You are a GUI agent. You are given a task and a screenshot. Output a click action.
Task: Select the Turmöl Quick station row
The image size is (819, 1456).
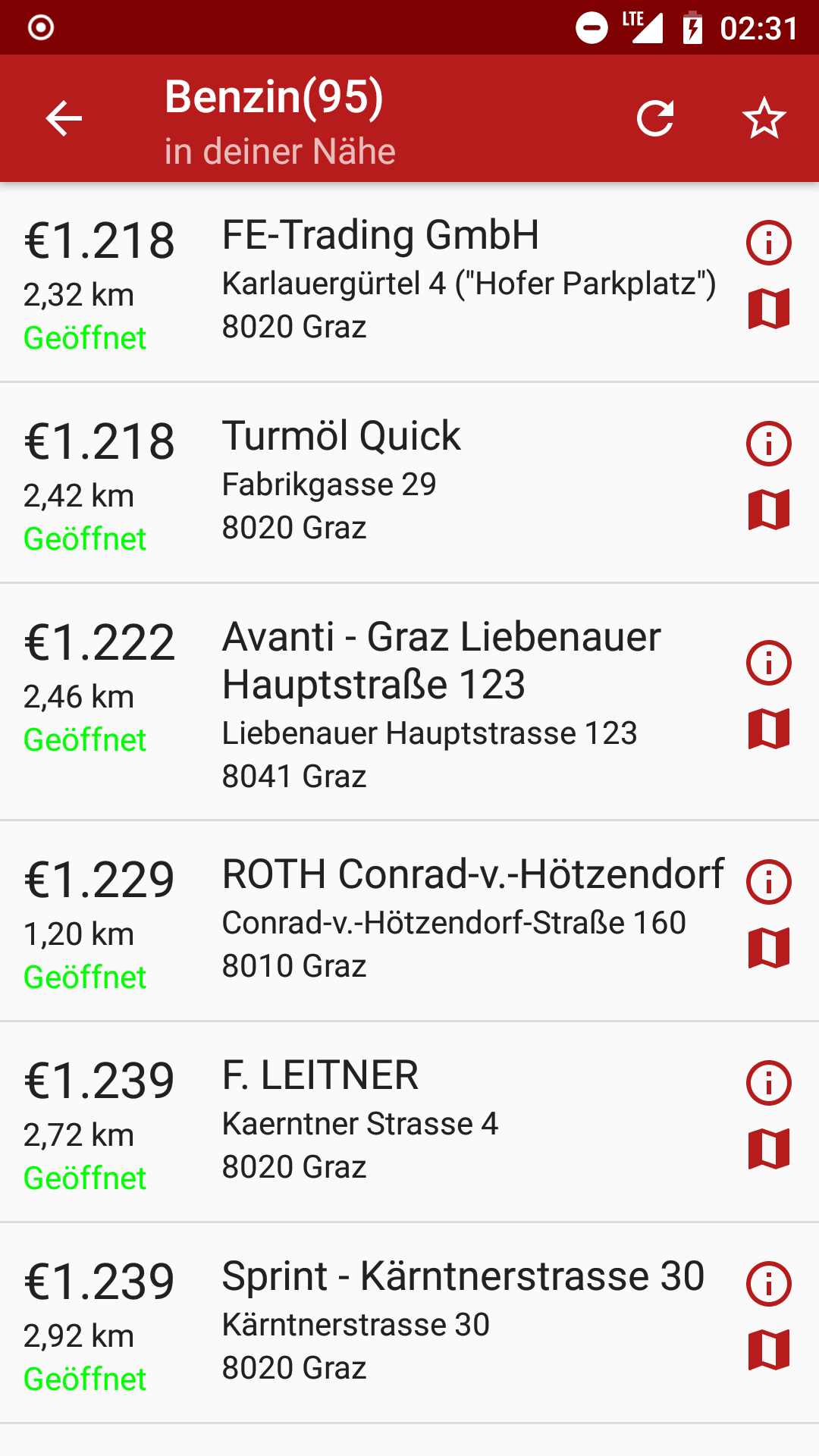pyautogui.click(x=379, y=483)
